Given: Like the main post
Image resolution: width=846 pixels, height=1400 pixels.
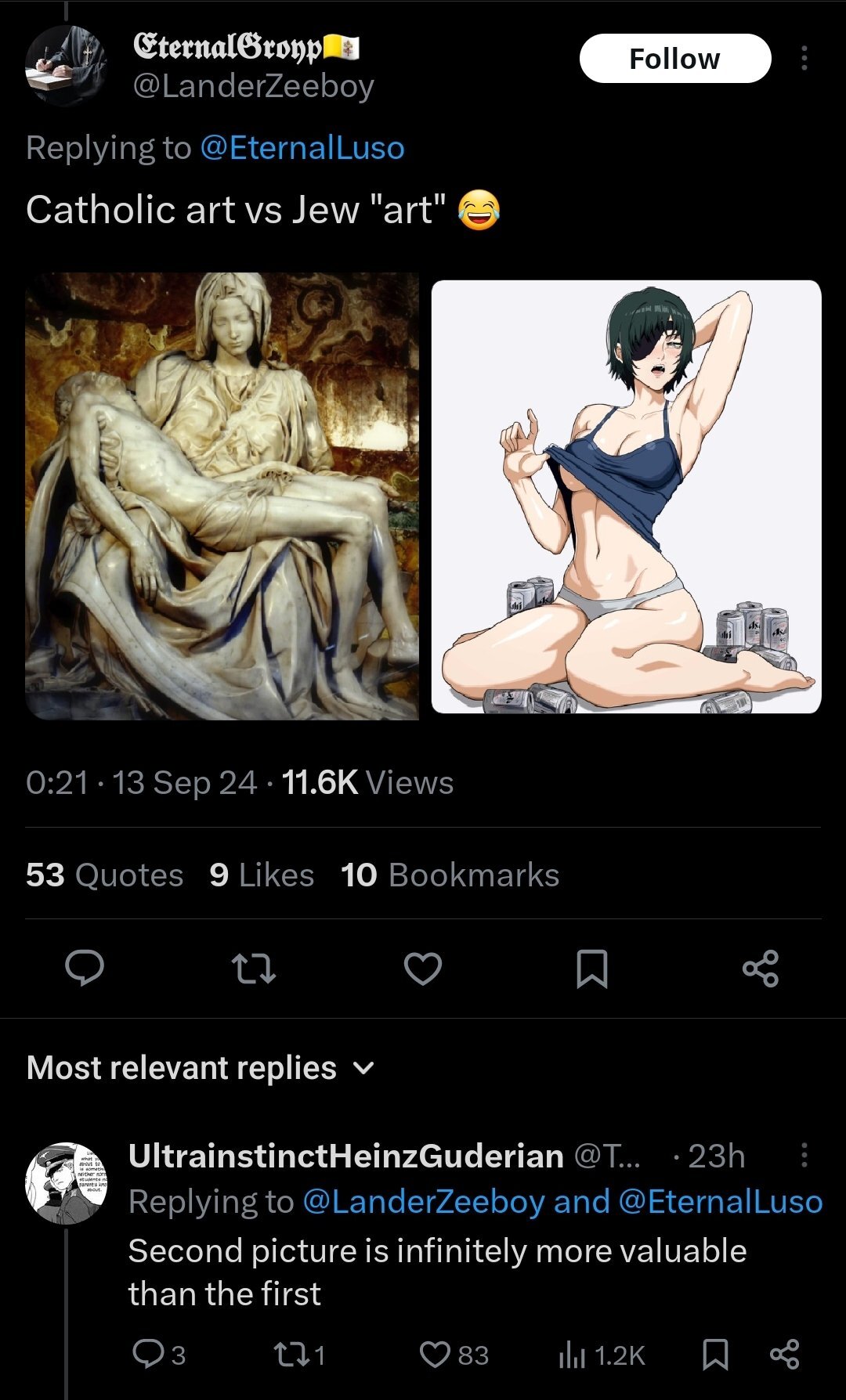Looking at the screenshot, I should point(423,969).
